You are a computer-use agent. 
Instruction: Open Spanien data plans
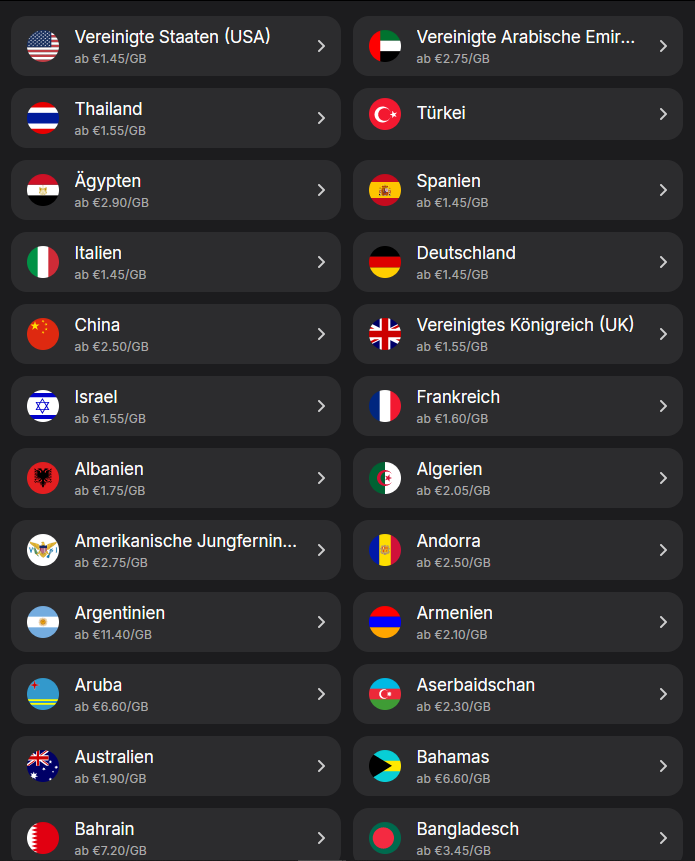518,190
